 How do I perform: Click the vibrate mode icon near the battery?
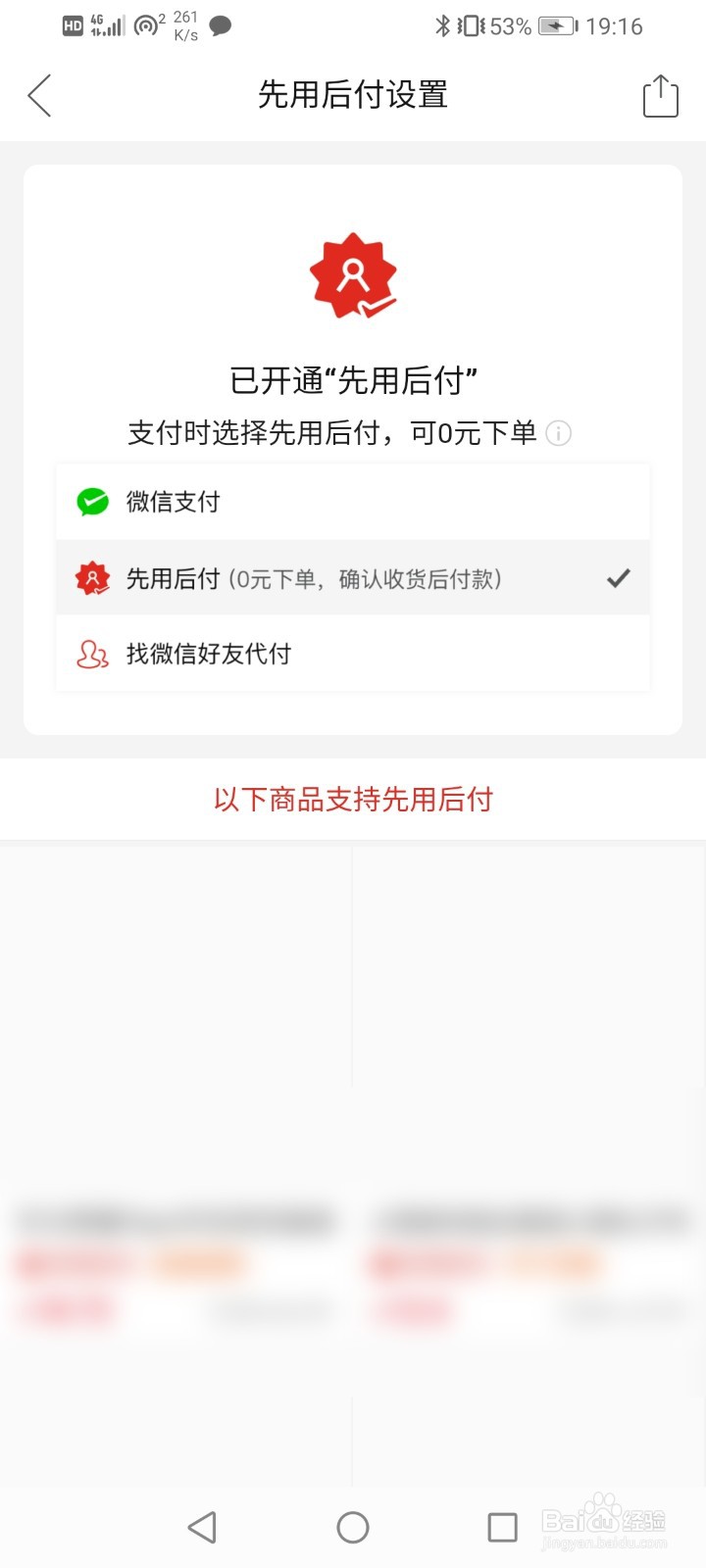pyautogui.click(x=470, y=26)
